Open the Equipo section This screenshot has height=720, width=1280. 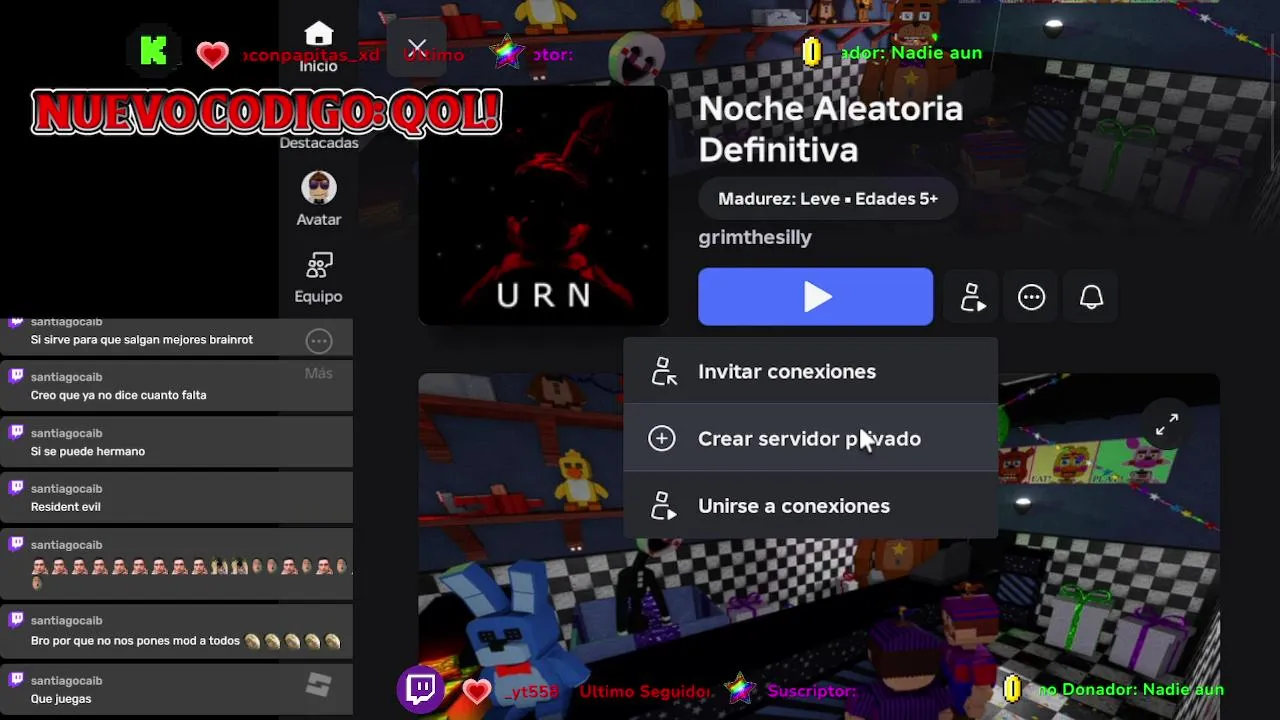click(318, 278)
